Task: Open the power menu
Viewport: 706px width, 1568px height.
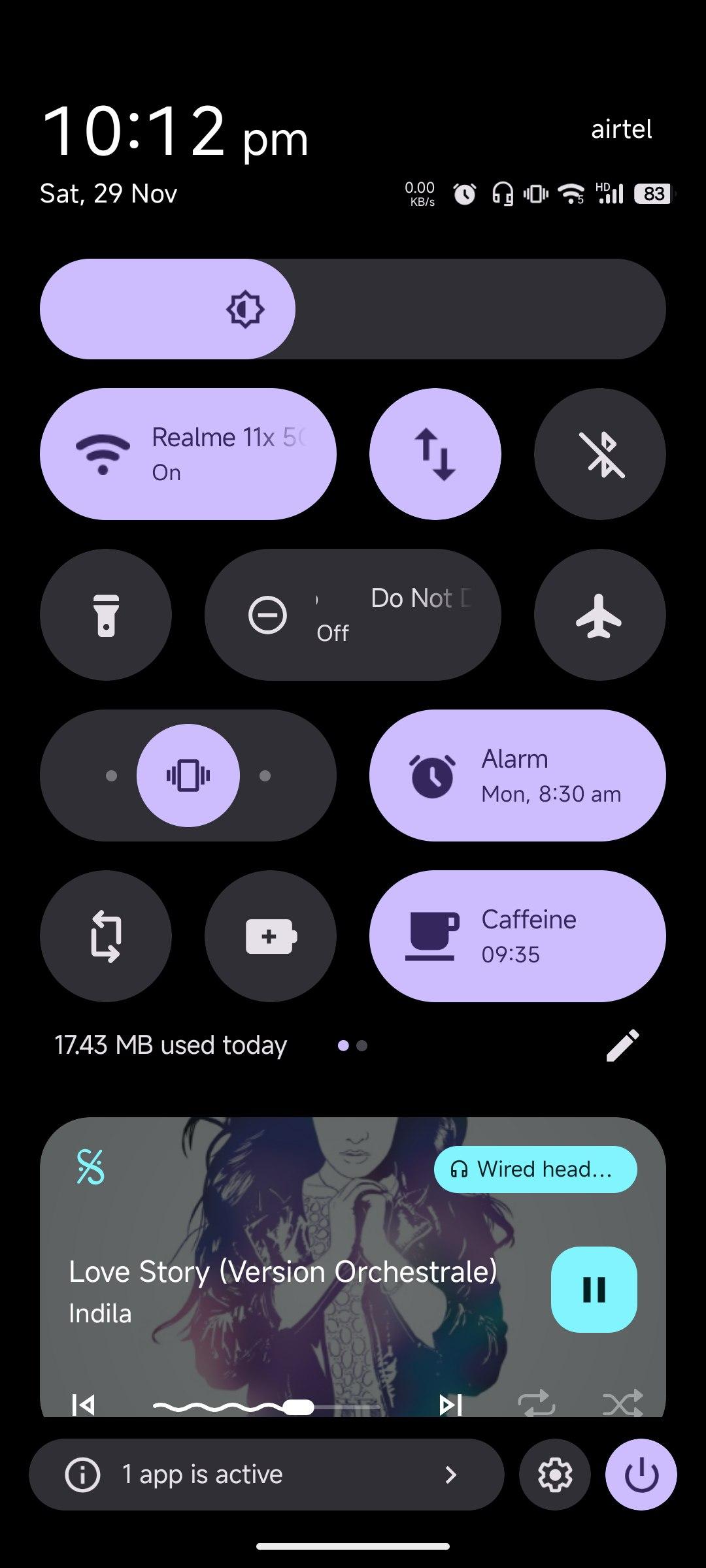Action: pos(641,1475)
